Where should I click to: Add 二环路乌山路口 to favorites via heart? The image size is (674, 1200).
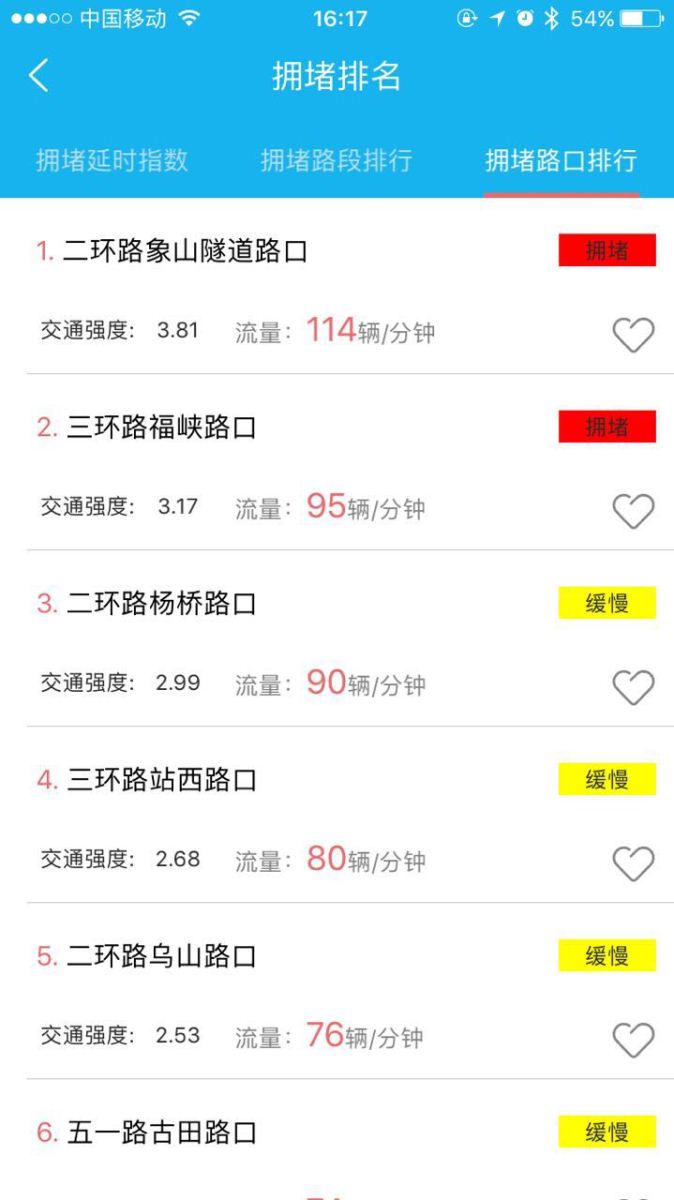(x=633, y=1040)
